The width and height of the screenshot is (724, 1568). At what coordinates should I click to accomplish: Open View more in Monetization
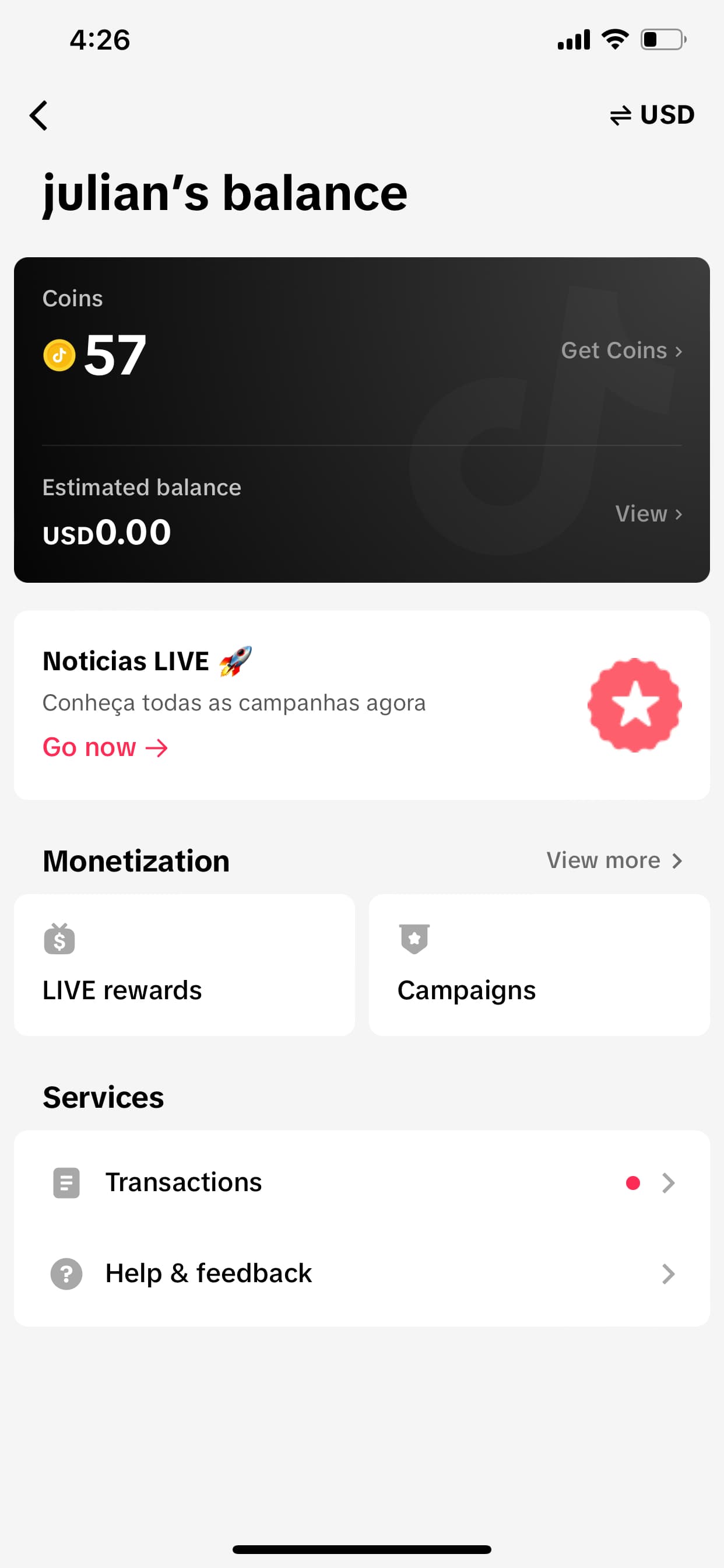point(614,860)
